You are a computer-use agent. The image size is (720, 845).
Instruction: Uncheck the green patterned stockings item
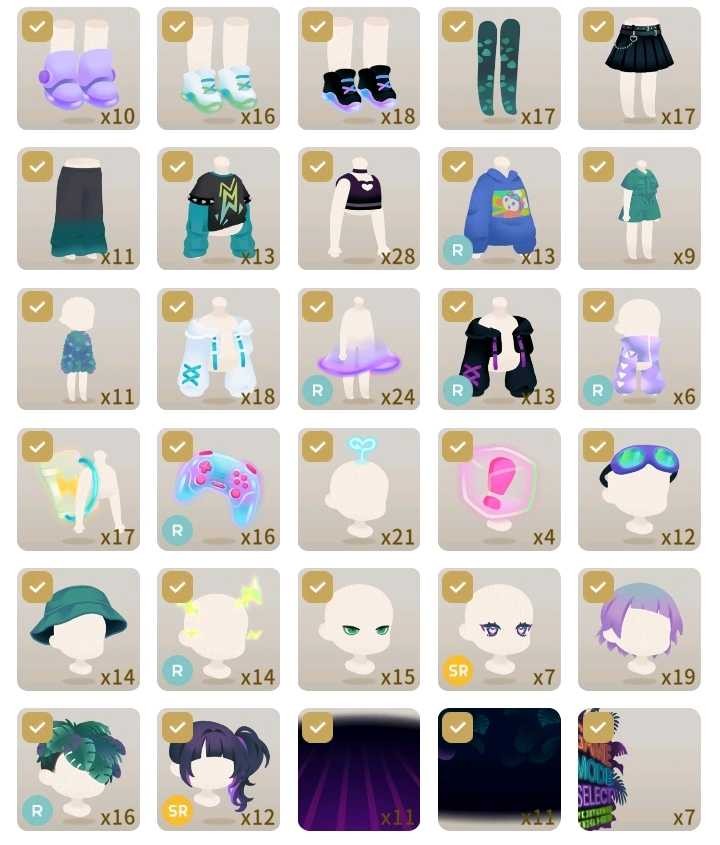[x=457, y=25]
